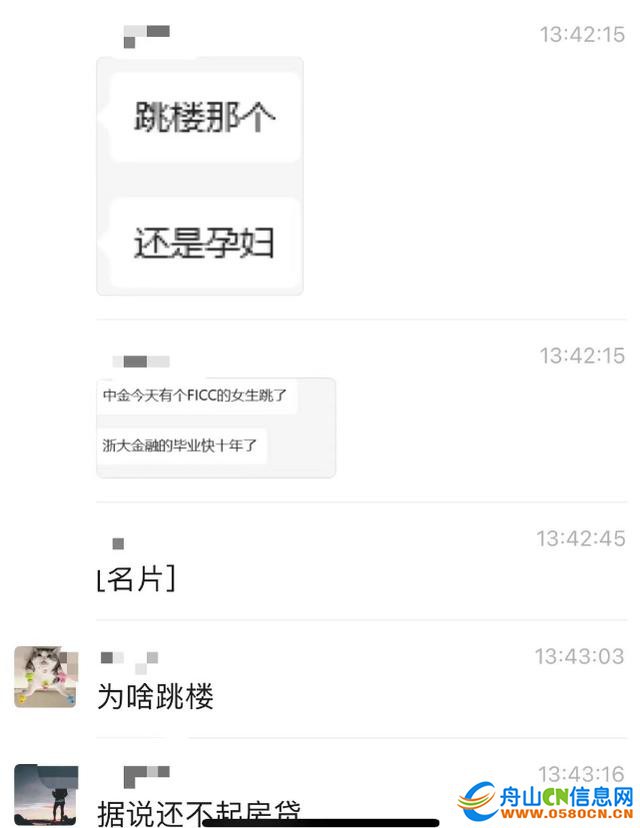Open the [名片] message

click(136, 578)
